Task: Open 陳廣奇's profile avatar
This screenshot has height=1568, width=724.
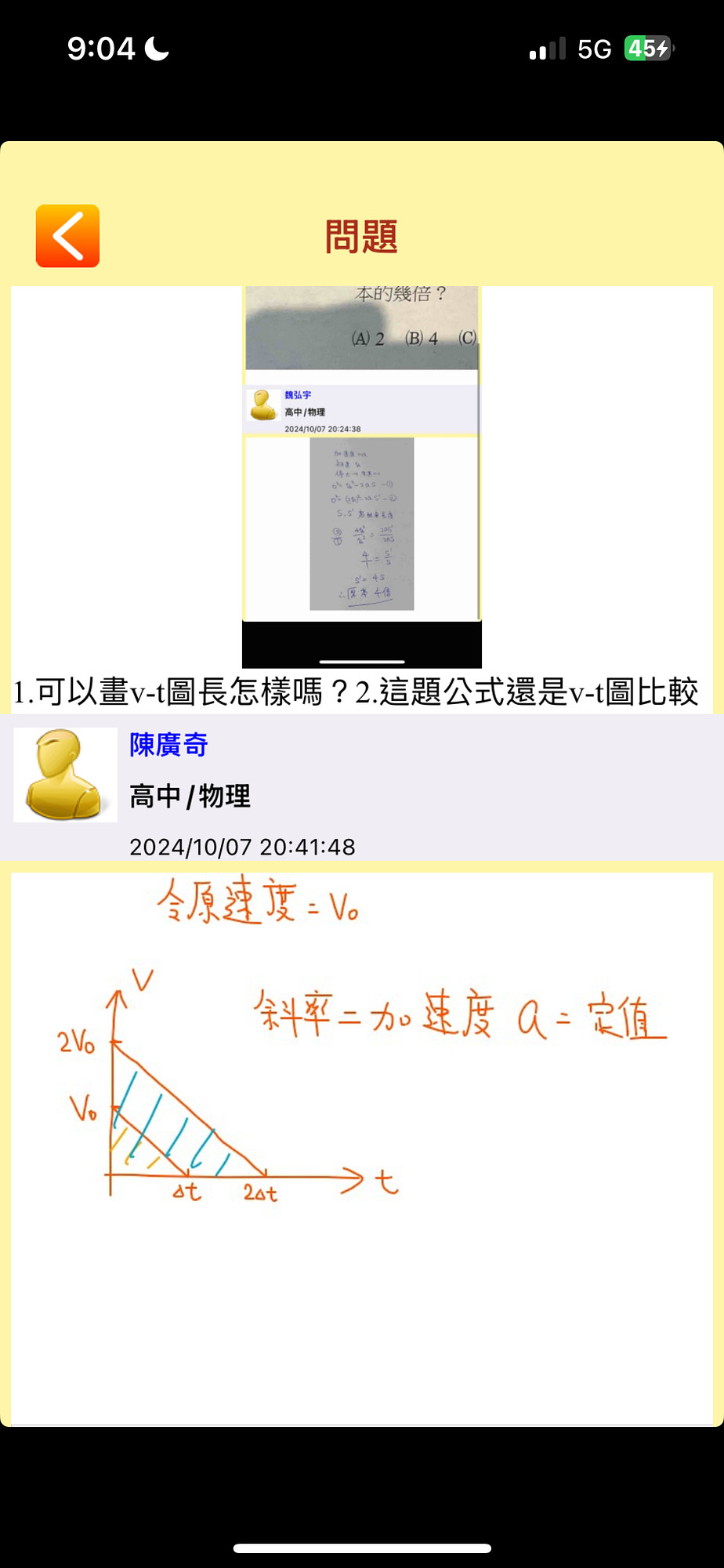Action: pyautogui.click(x=65, y=775)
